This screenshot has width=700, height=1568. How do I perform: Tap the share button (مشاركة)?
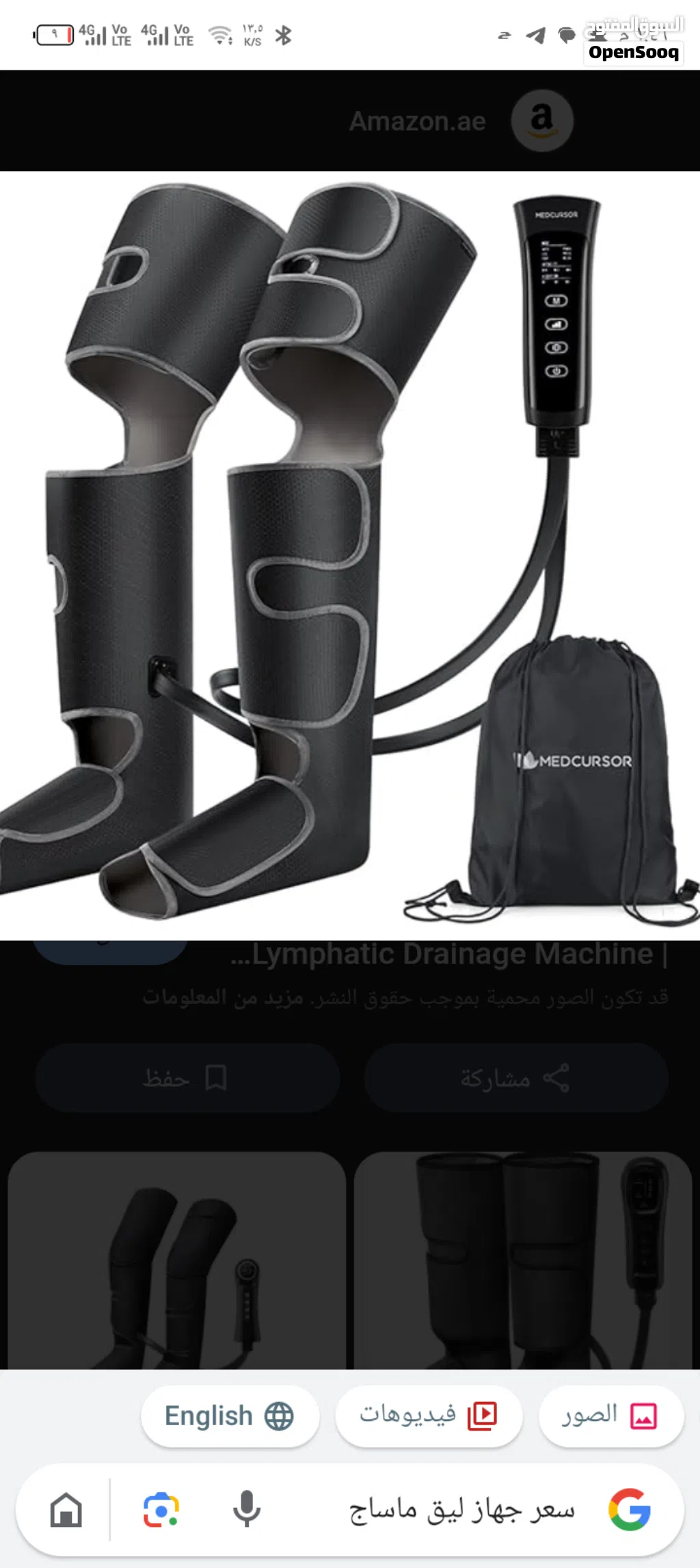click(x=516, y=1078)
